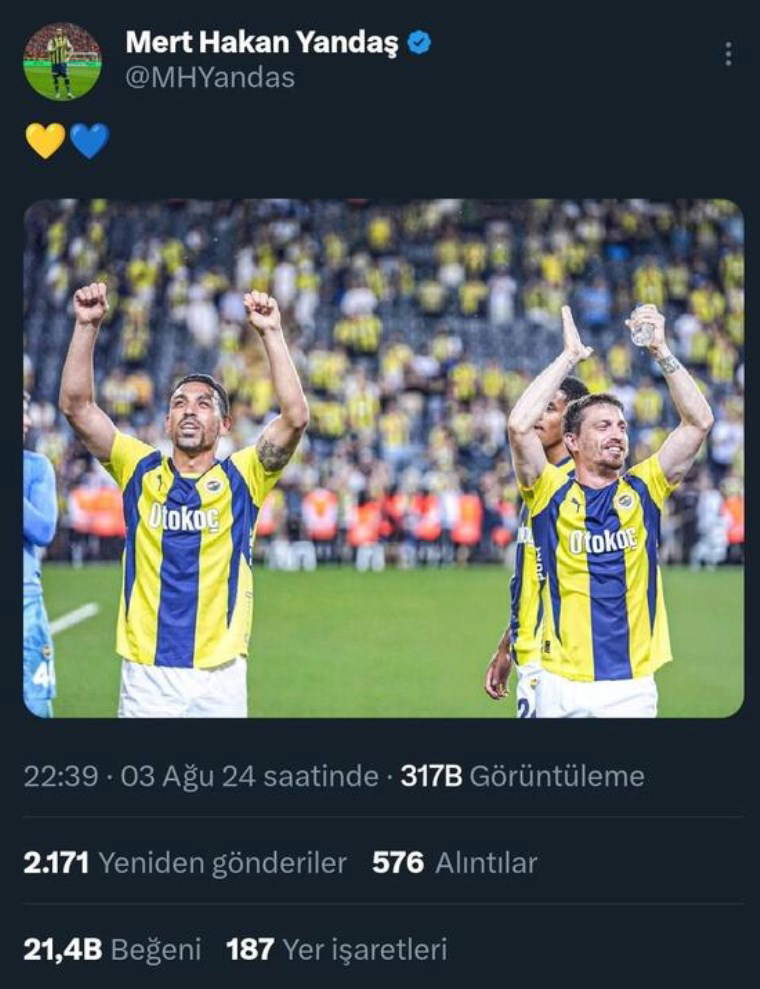Open the @MHYandas profile handle
Image resolution: width=760 pixels, height=989 pixels.
[210, 78]
